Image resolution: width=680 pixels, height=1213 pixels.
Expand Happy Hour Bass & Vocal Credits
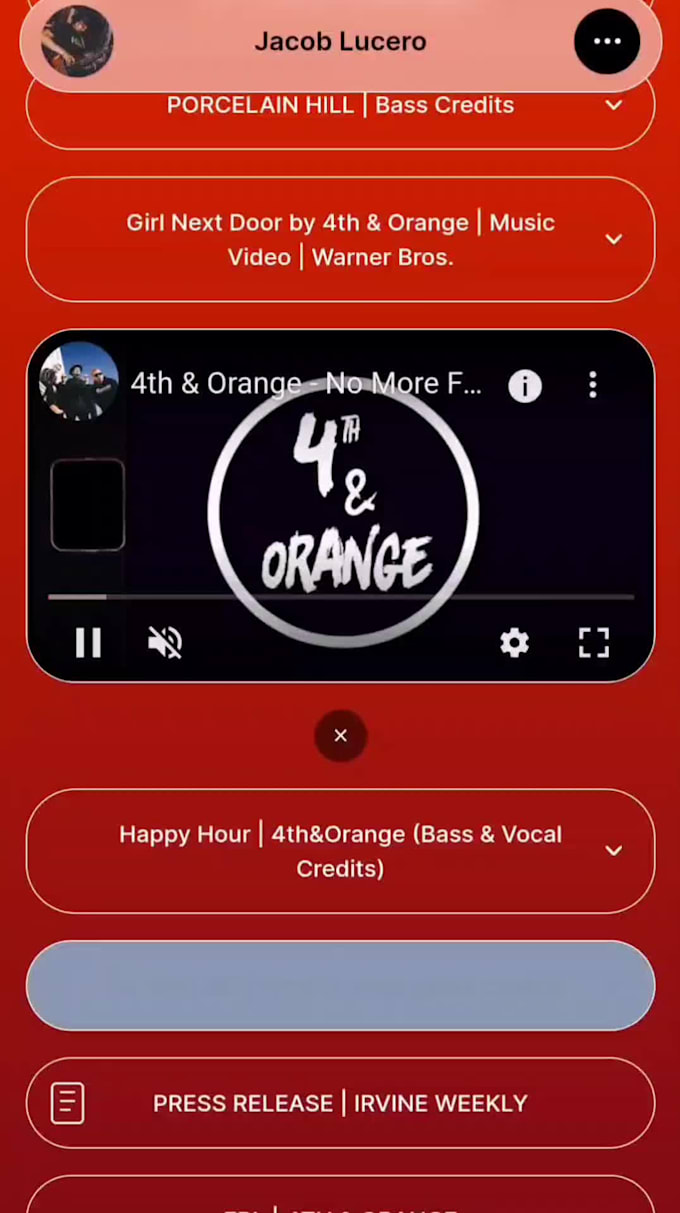click(340, 851)
